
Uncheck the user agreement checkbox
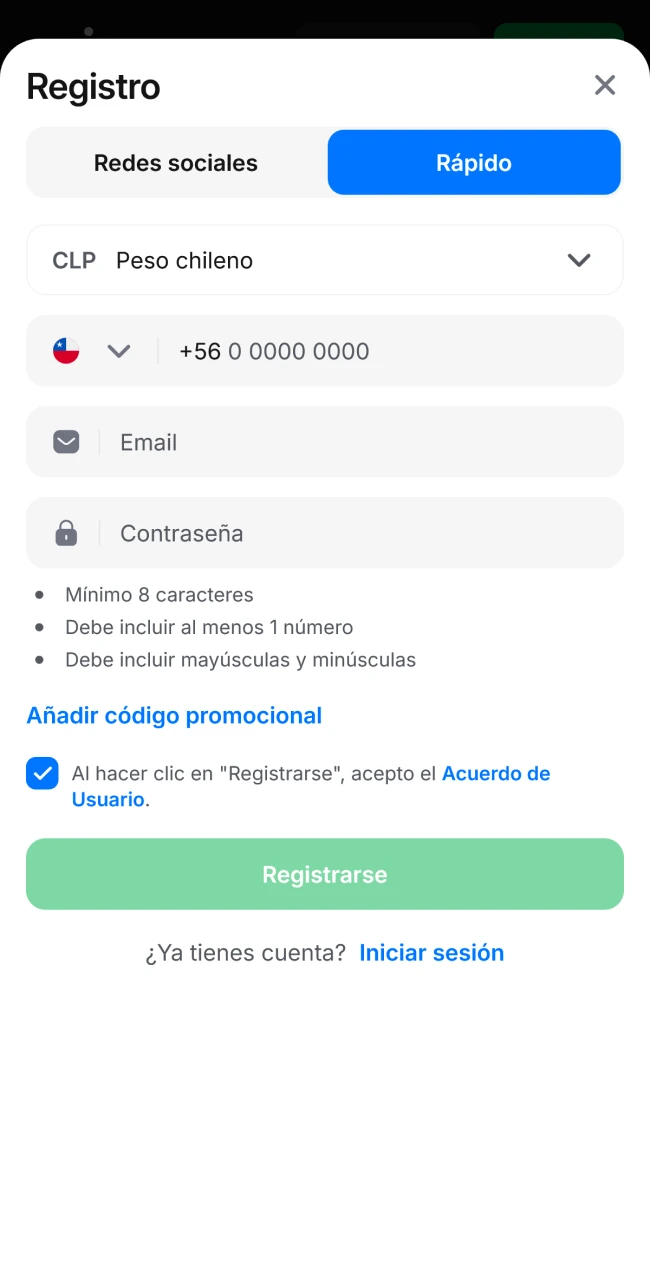pyautogui.click(x=42, y=774)
